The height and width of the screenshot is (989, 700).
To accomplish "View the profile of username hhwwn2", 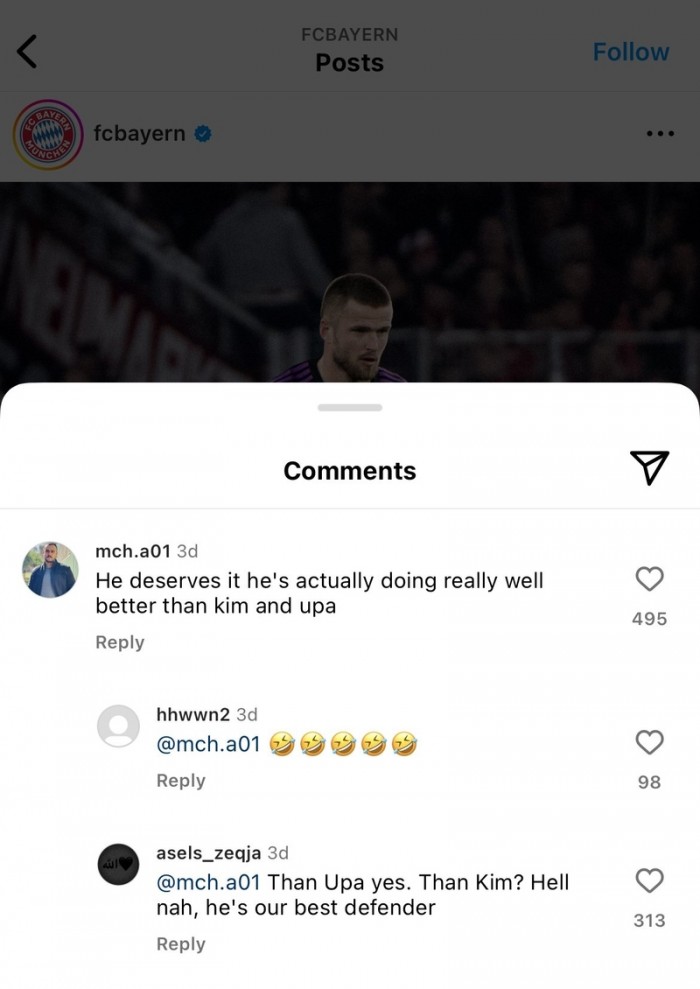I will click(x=193, y=714).
